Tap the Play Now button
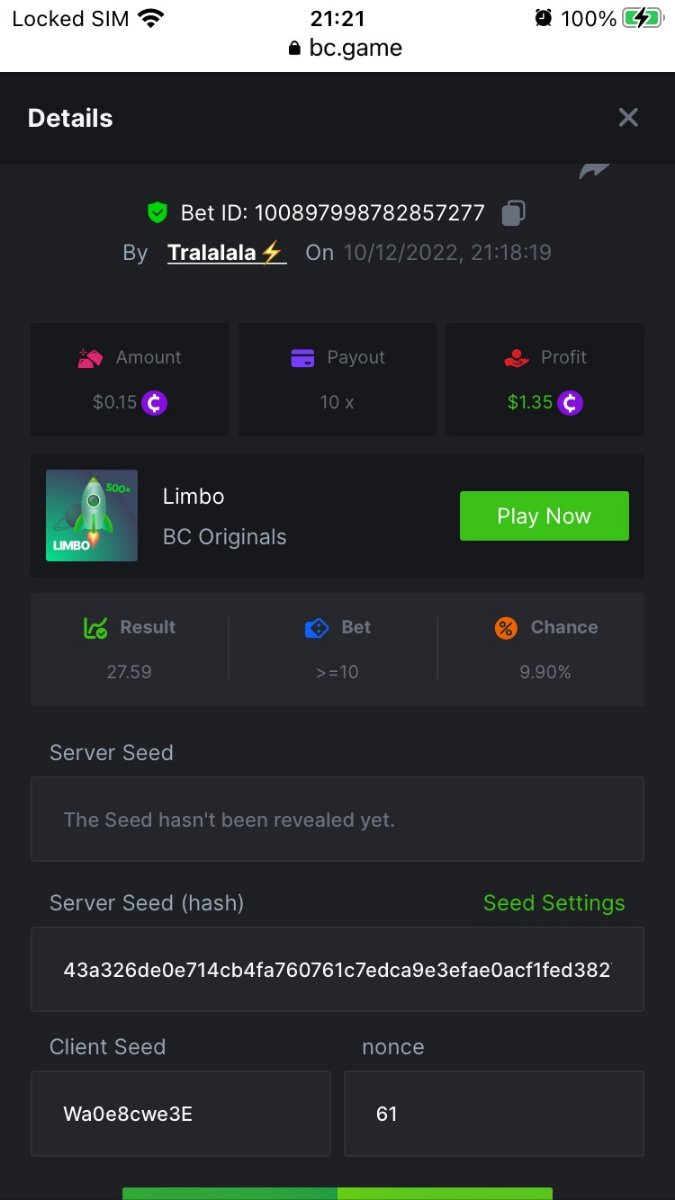 coord(544,516)
